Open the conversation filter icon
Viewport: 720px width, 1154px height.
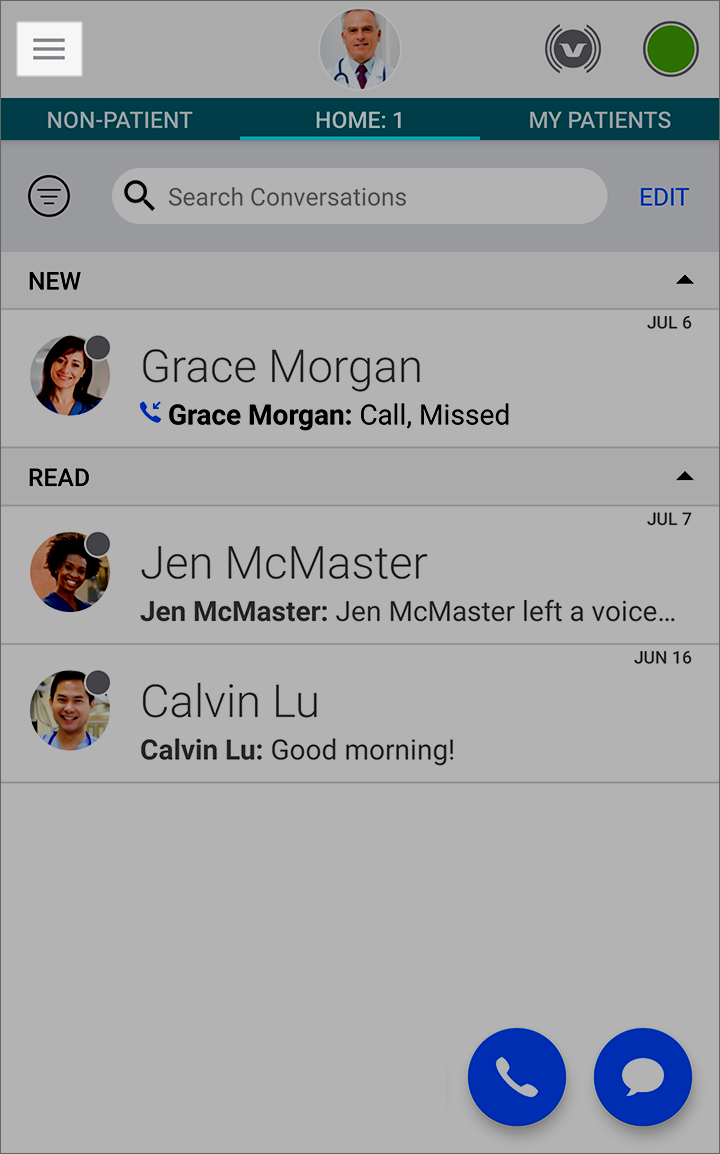pos(49,196)
